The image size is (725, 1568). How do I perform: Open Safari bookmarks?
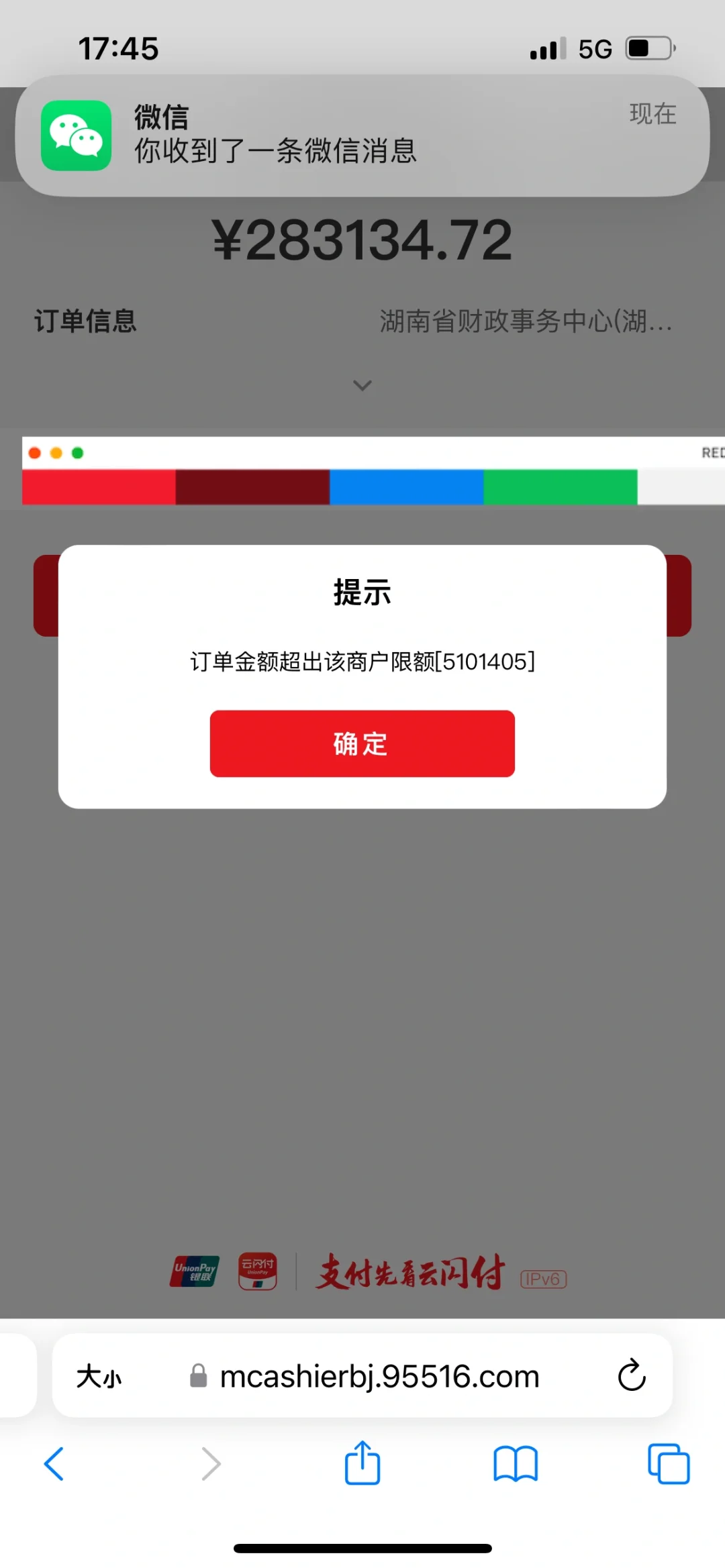(x=515, y=1463)
